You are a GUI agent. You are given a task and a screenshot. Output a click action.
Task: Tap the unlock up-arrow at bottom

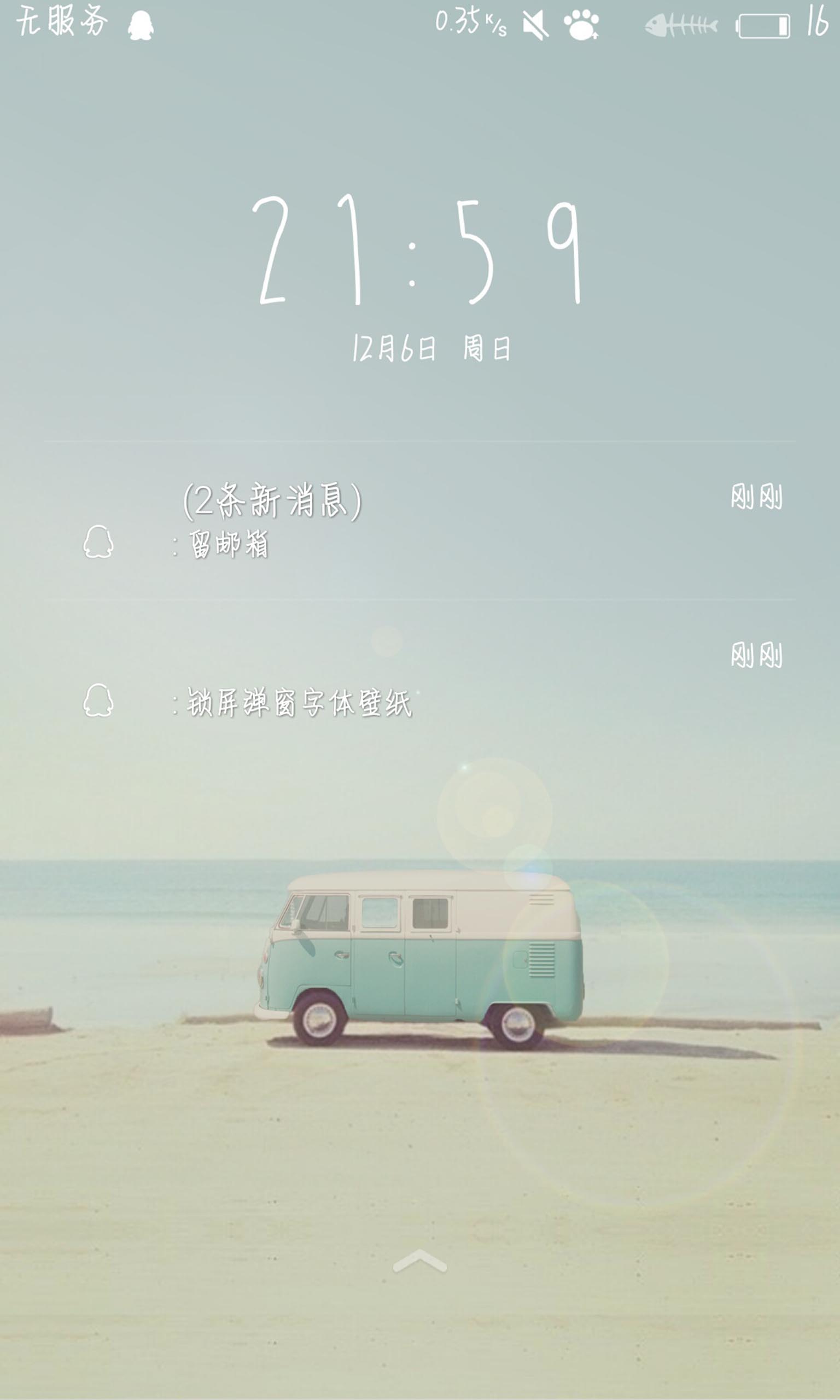419,1261
